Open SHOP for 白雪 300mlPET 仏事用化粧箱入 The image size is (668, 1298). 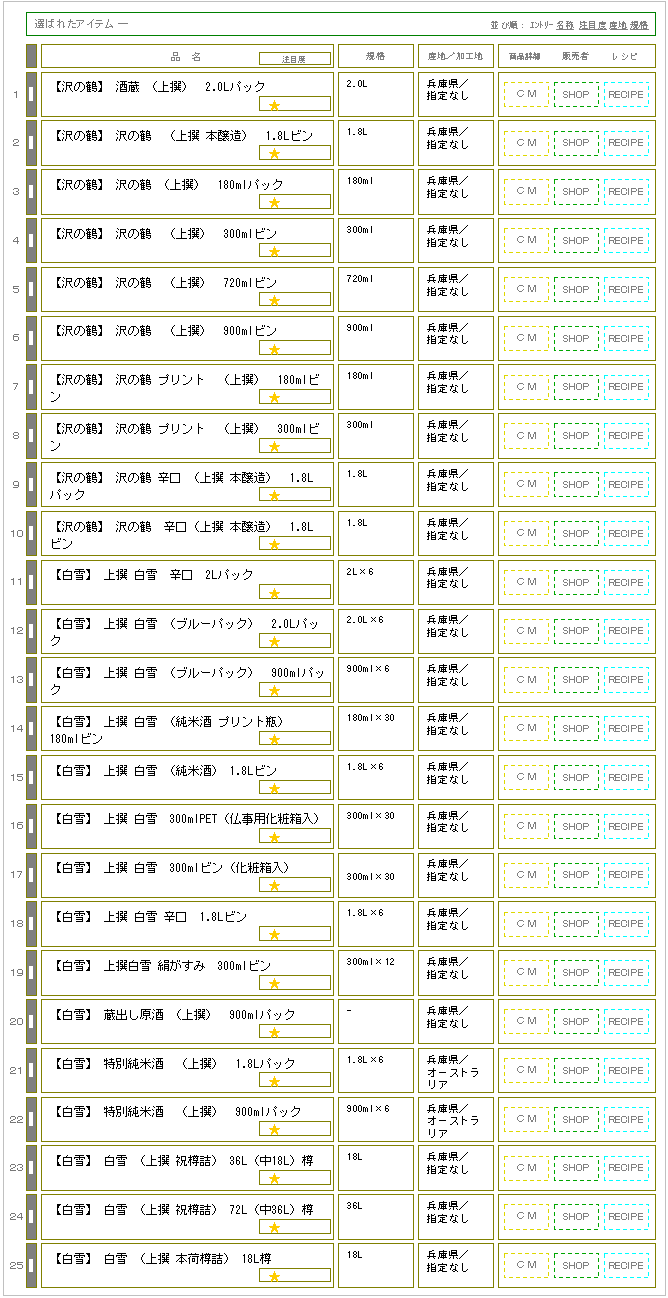click(576, 827)
